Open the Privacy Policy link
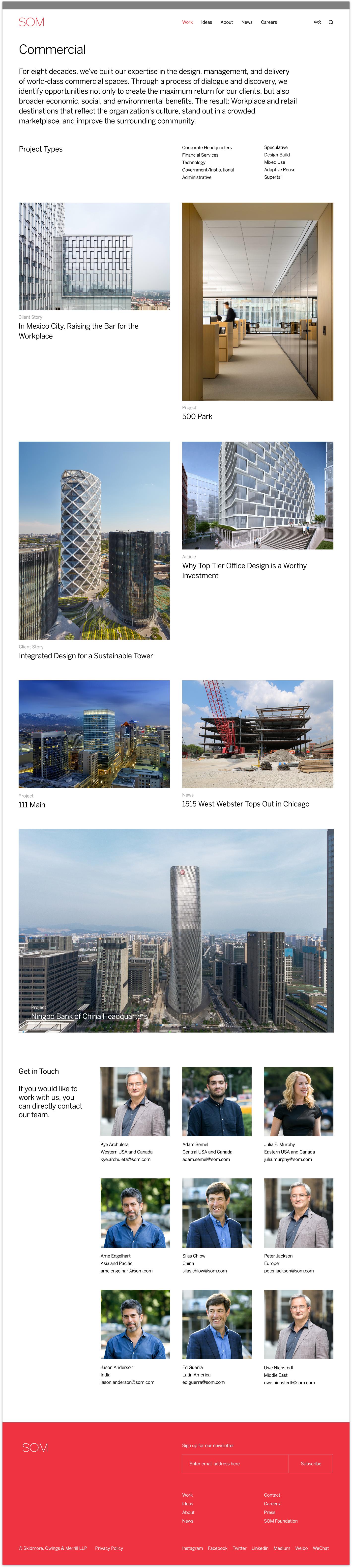 coord(109,1548)
